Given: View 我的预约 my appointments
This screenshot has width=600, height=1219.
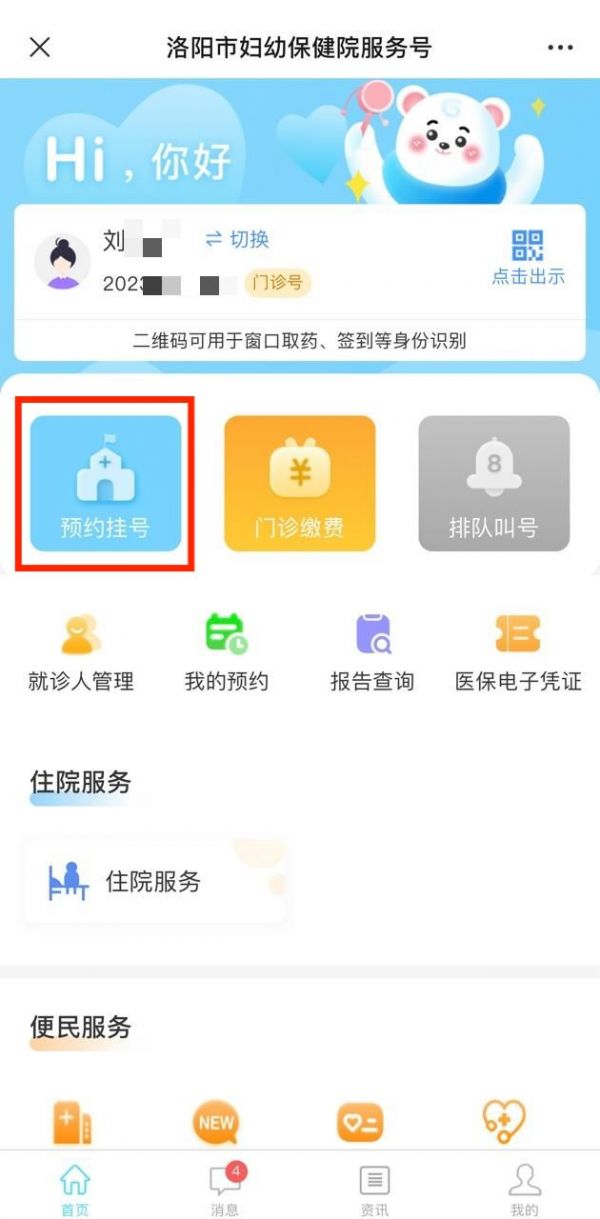Looking at the screenshot, I should pos(227,652).
